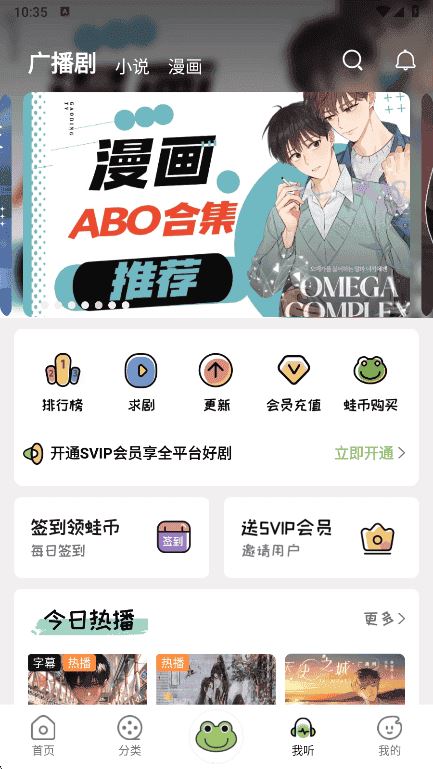Open the 签到领蛙币 card
433x769 pixels.
[x=112, y=538]
